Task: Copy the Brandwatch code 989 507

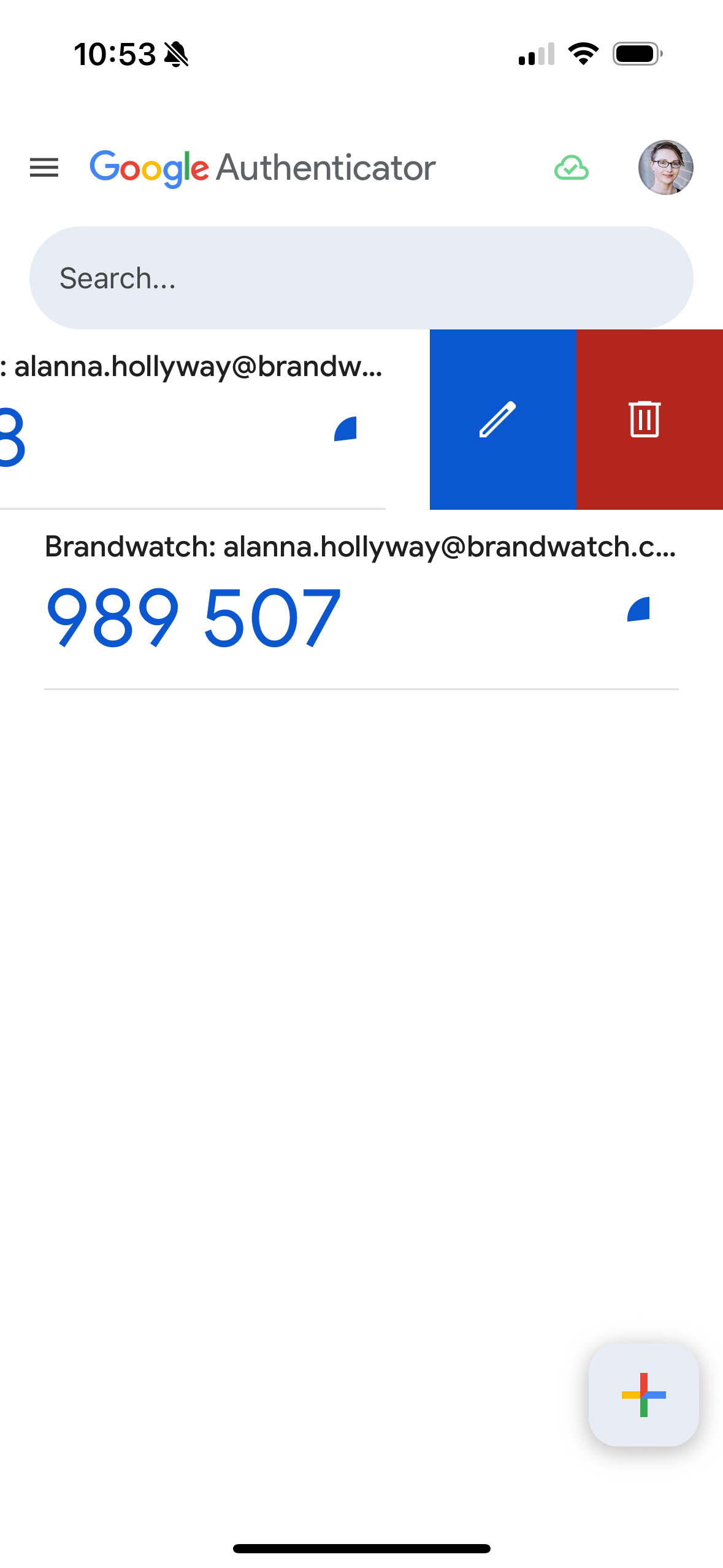Action: coord(193,617)
